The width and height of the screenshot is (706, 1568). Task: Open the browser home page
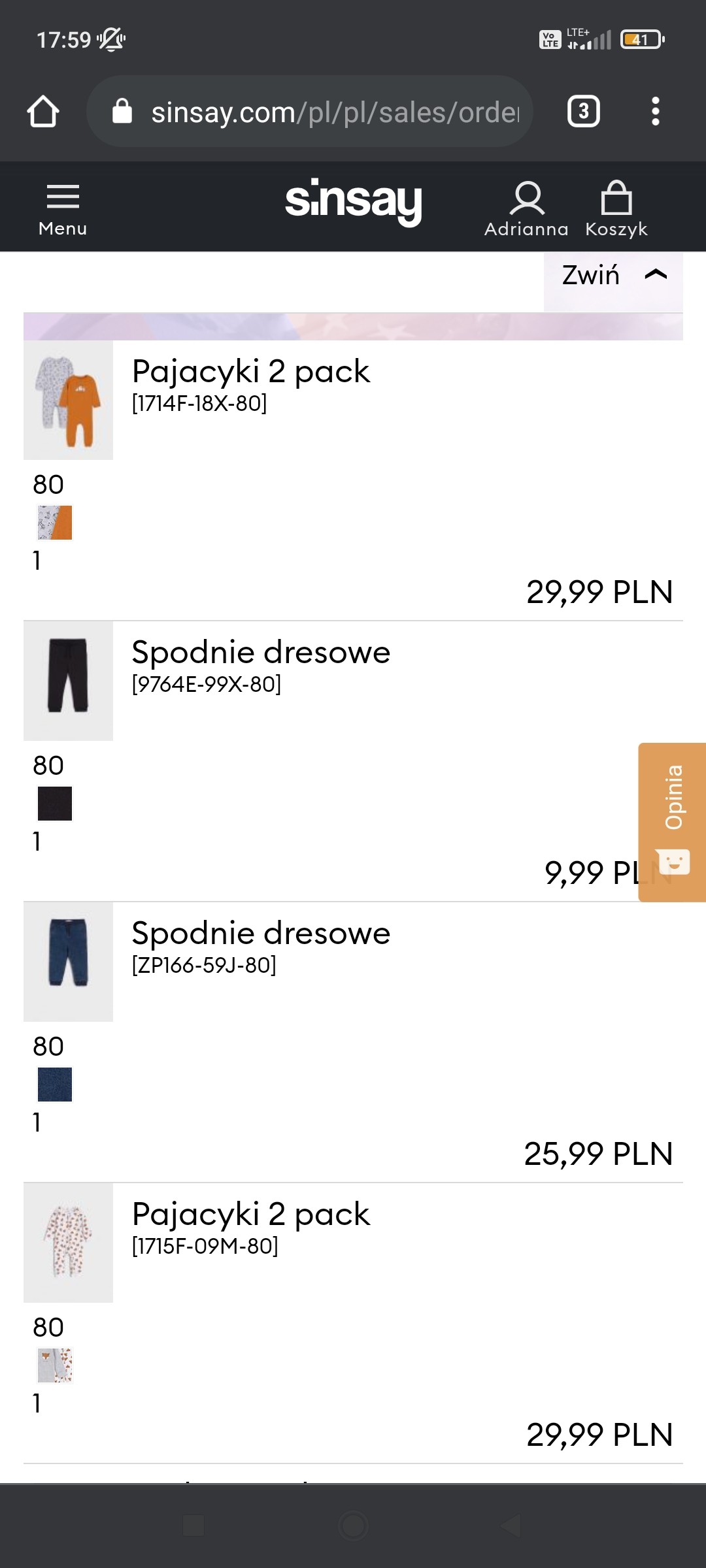click(43, 112)
